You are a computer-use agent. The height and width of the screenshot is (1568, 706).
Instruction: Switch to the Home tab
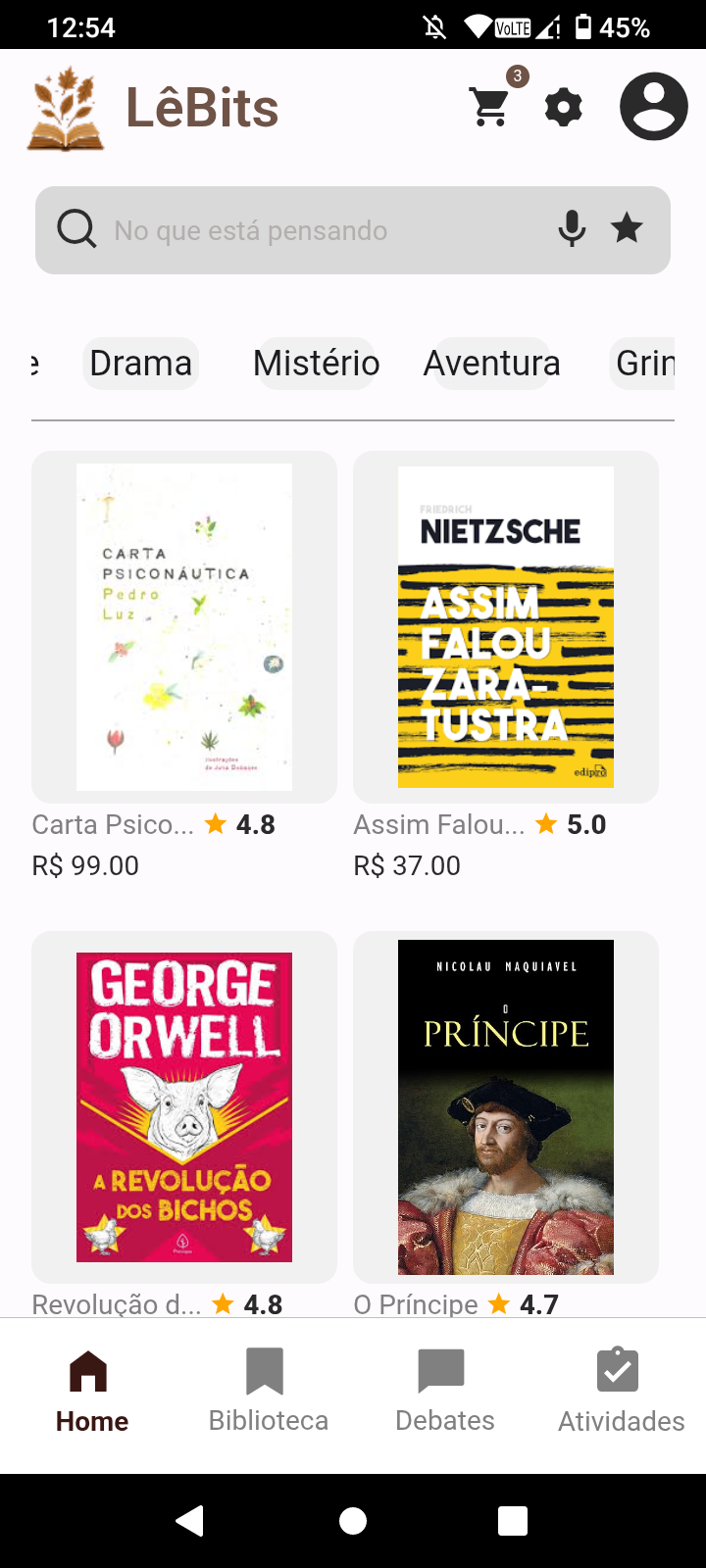(91, 1392)
